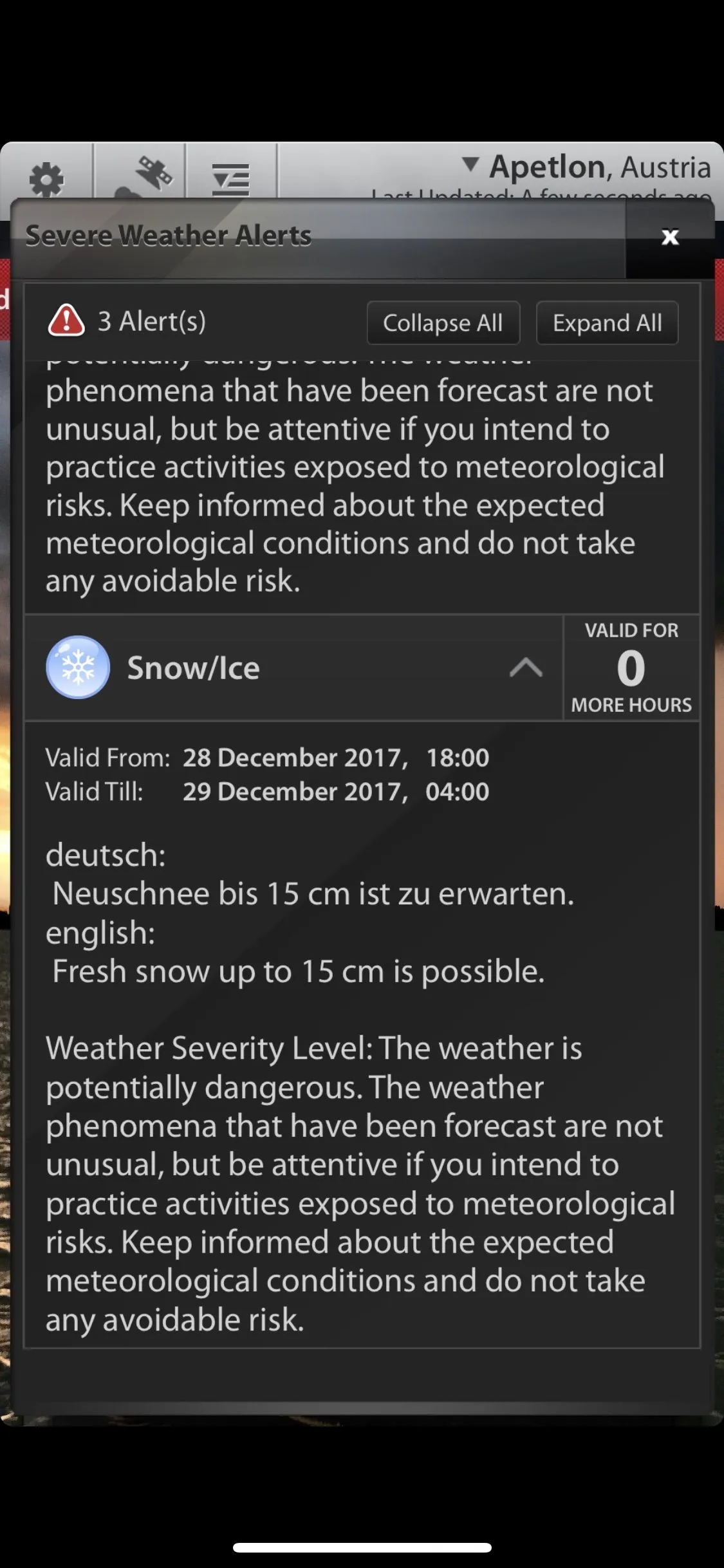Open the app settings gear icon
724x1568 pixels.
click(x=47, y=178)
